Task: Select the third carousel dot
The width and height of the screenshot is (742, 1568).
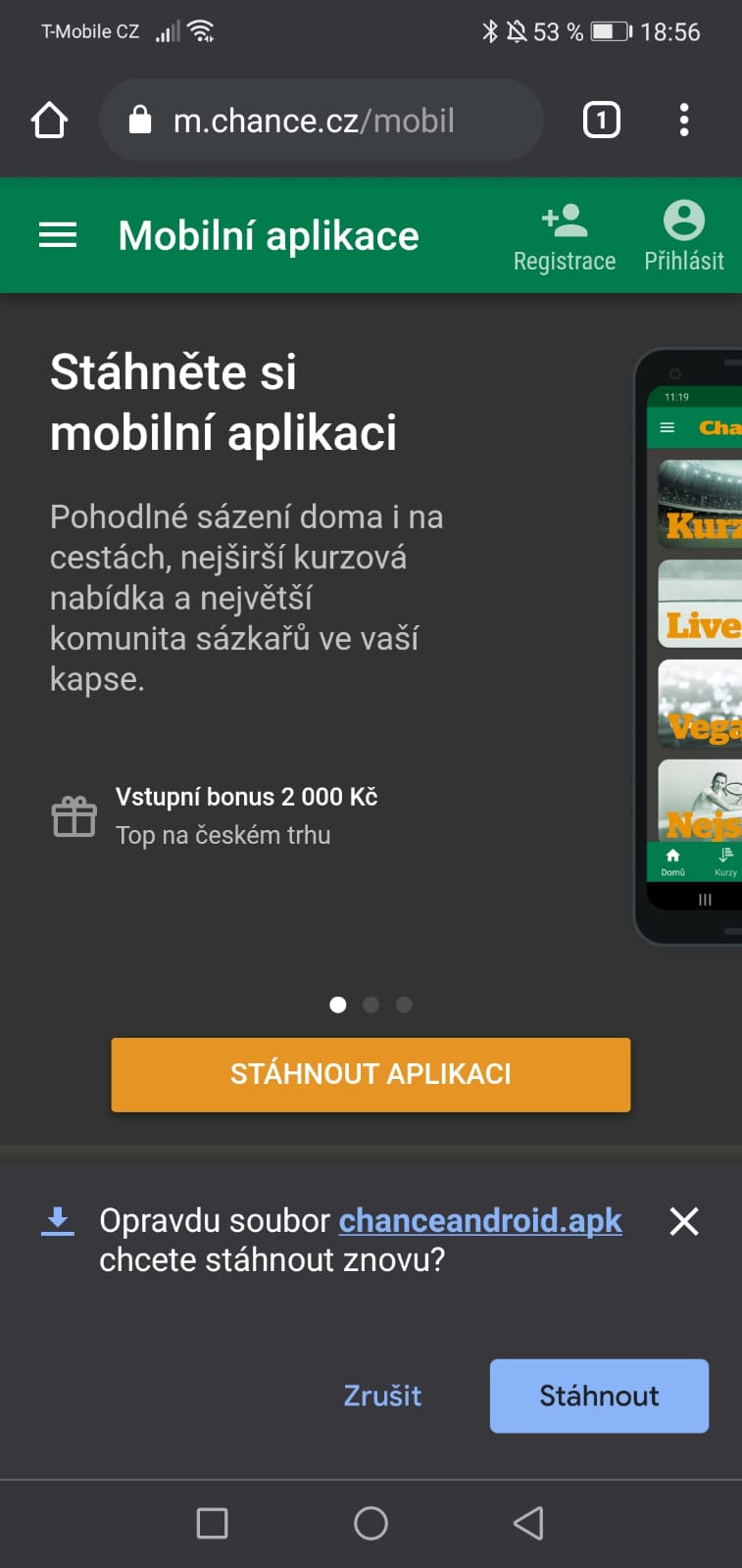Action: pos(404,1004)
